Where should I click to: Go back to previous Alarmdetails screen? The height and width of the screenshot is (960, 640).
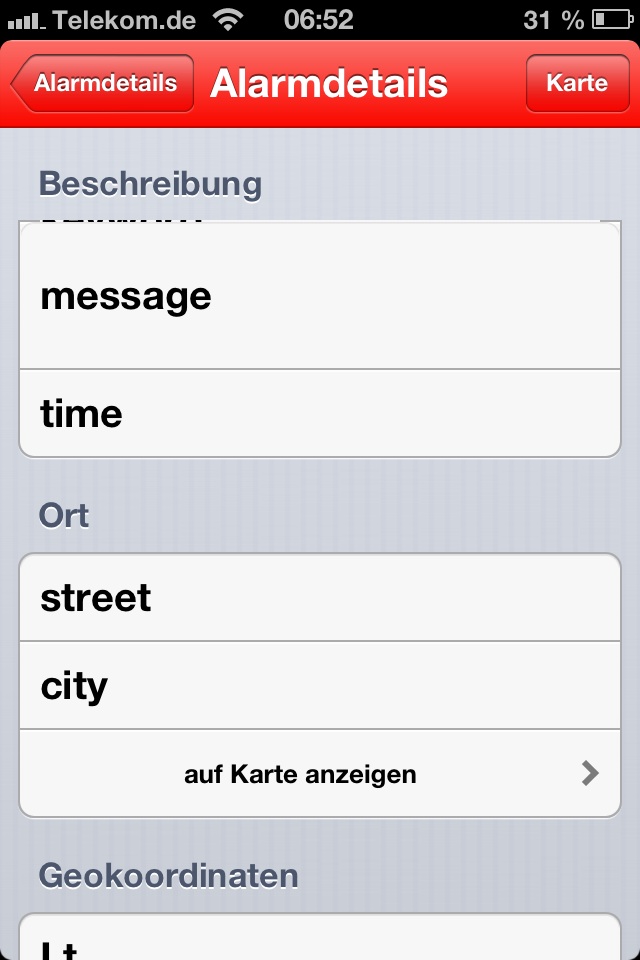pos(103,83)
